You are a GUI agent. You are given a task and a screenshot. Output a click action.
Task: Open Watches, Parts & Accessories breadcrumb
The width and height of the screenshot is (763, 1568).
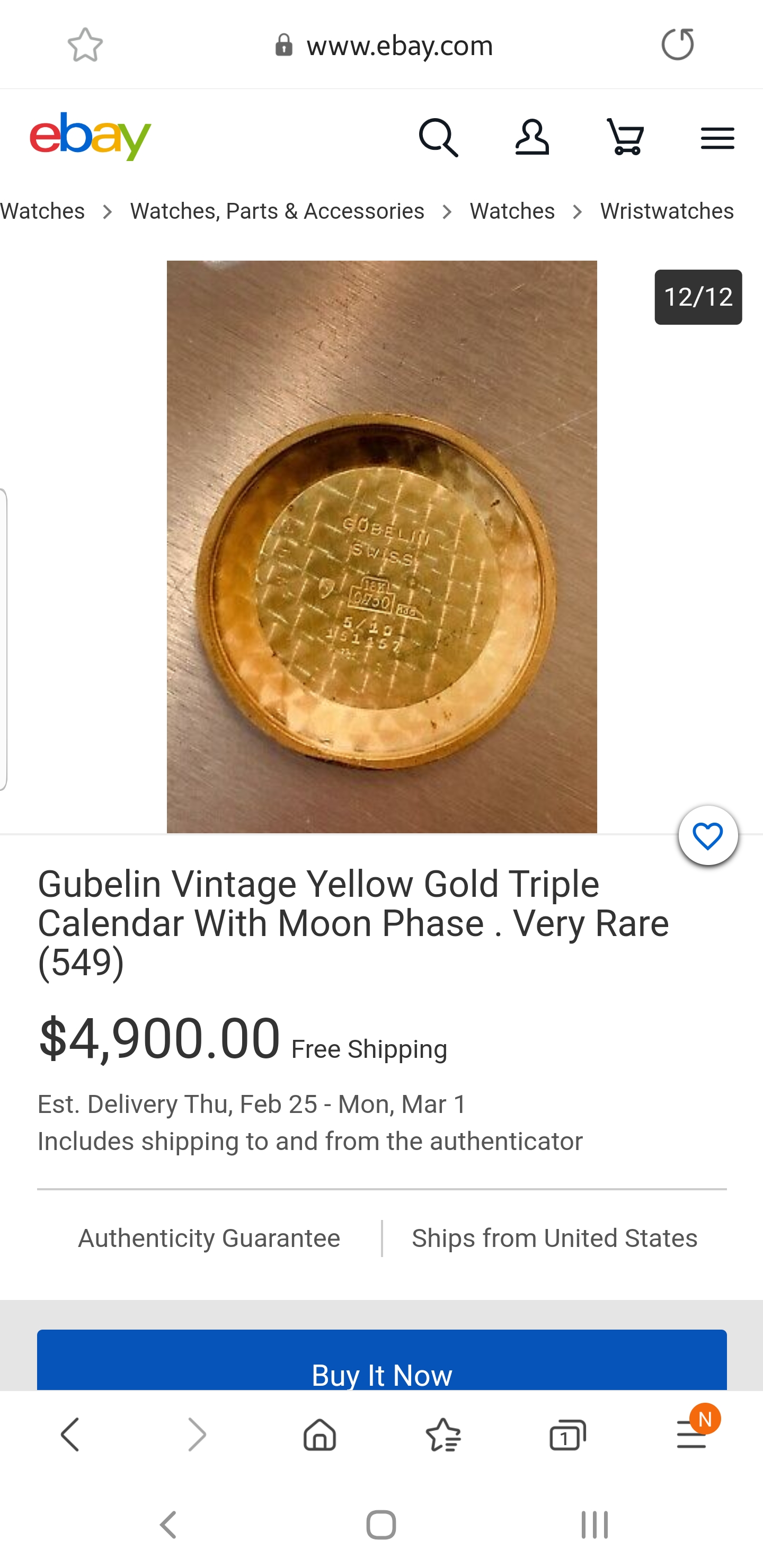[277, 211]
